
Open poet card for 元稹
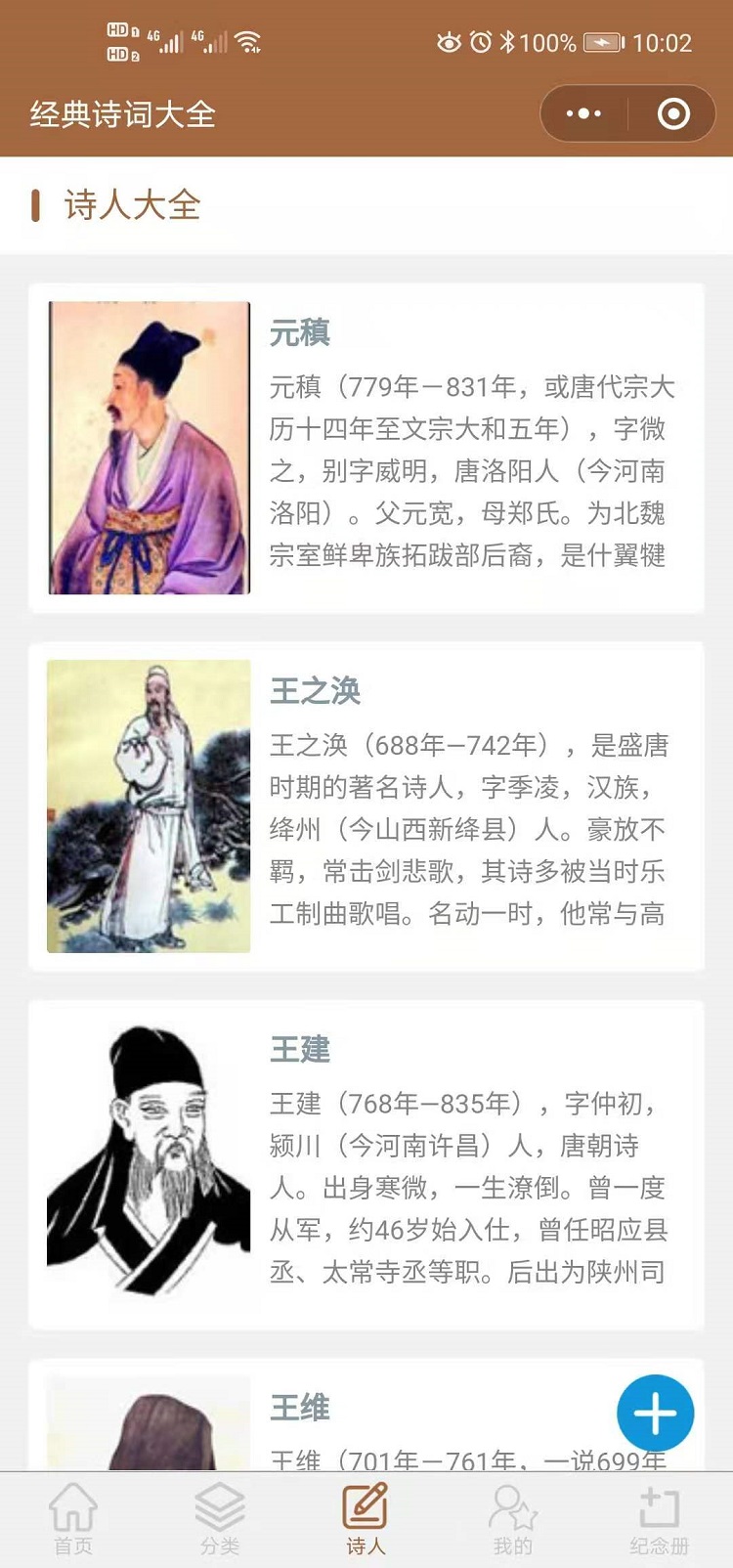[x=366, y=449]
